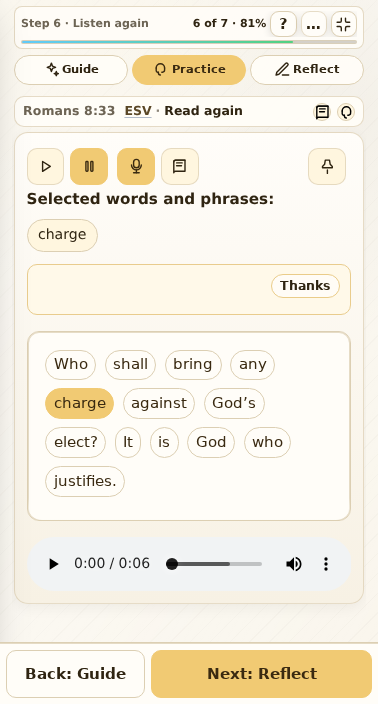Toggle the microphone recording button
378x704 pixels.
(x=136, y=167)
